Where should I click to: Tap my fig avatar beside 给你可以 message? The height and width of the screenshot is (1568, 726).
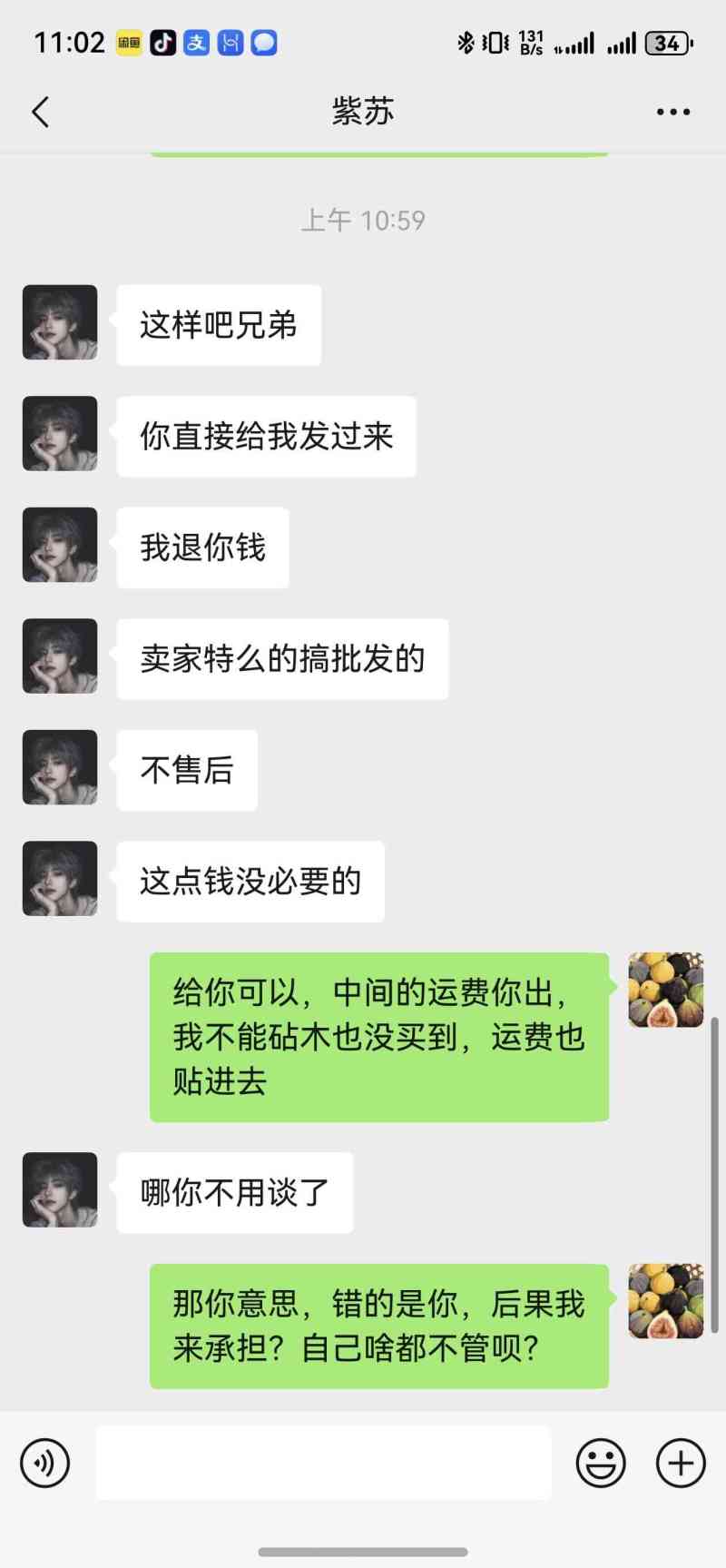pos(665,990)
